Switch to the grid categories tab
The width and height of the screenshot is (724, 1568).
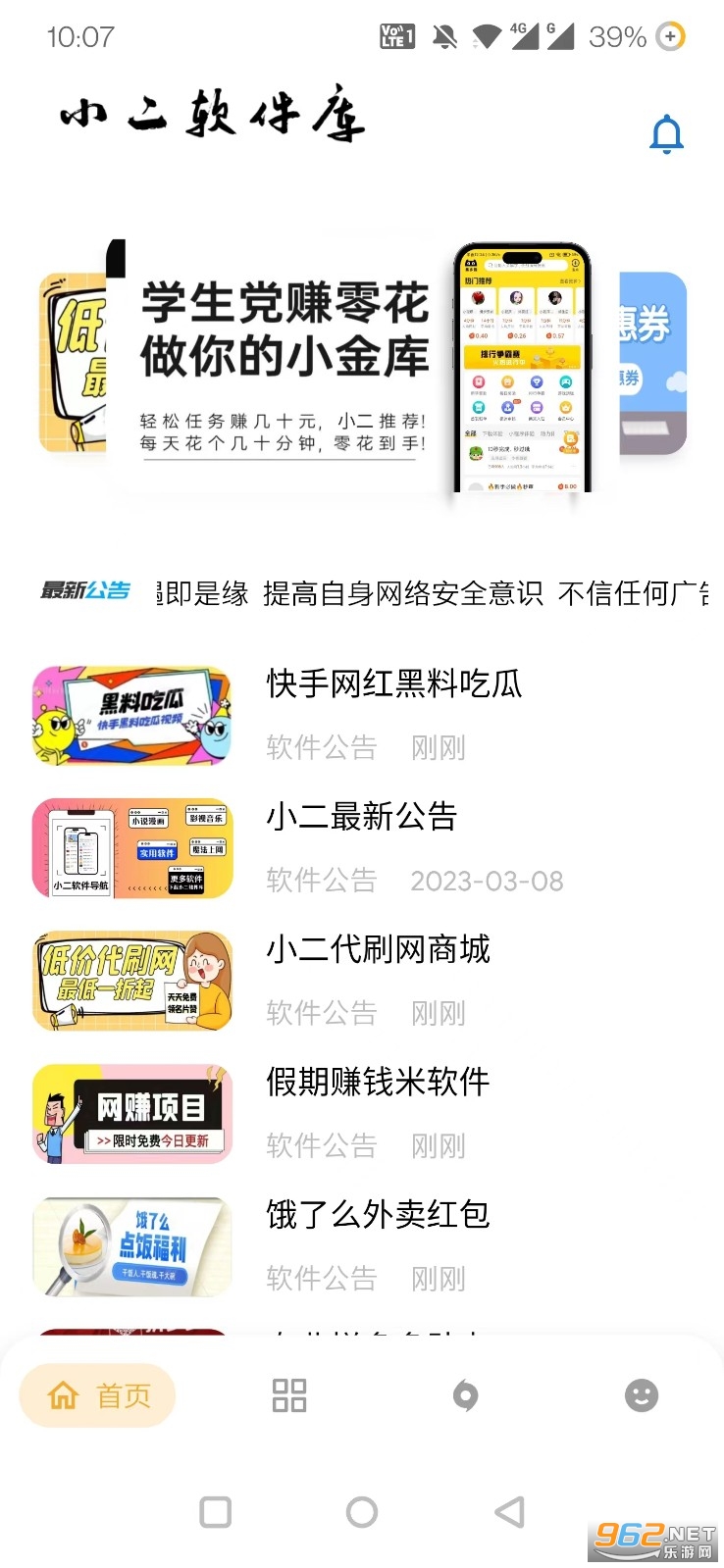pyautogui.click(x=289, y=1395)
